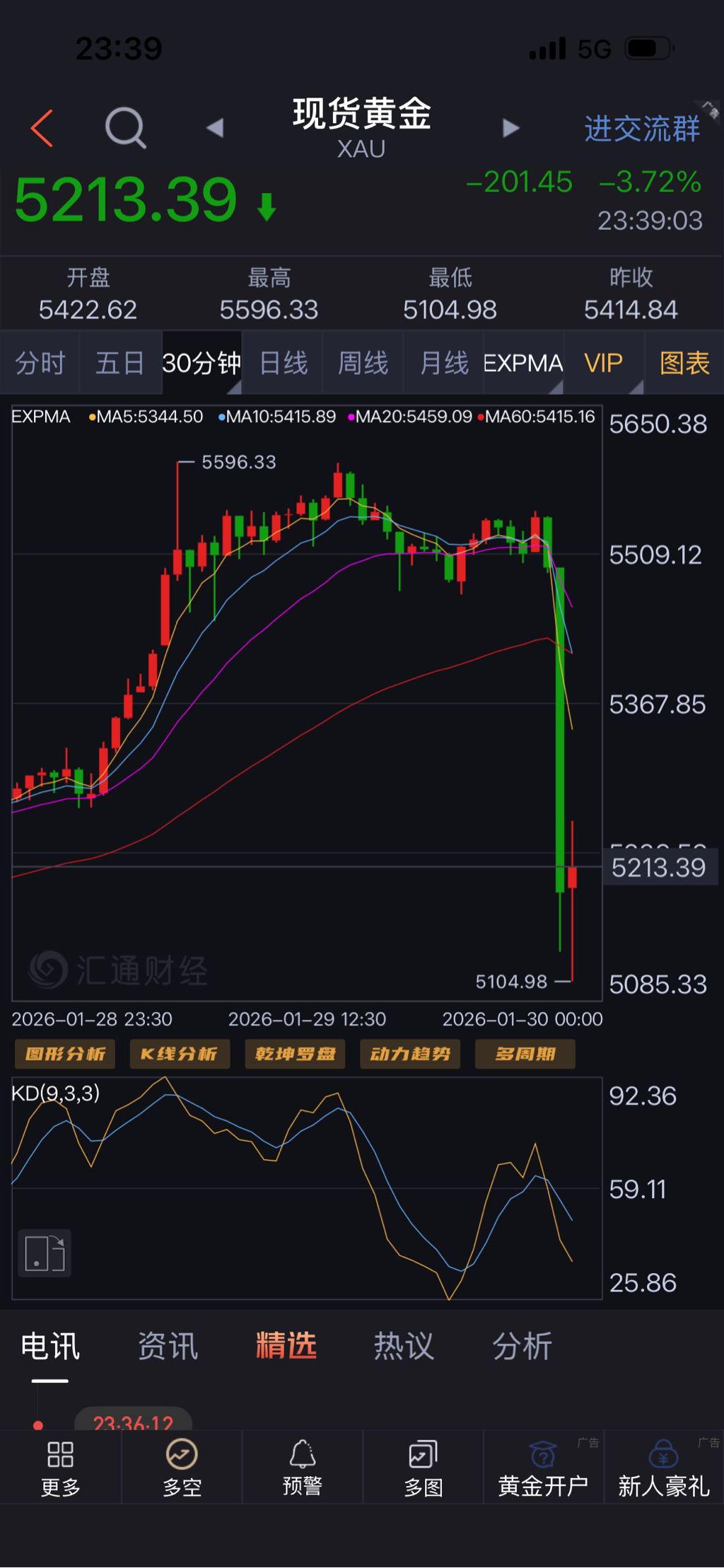The image size is (724, 1568).
Task: Open 乾坤罗盘 tool
Action: (x=295, y=1054)
